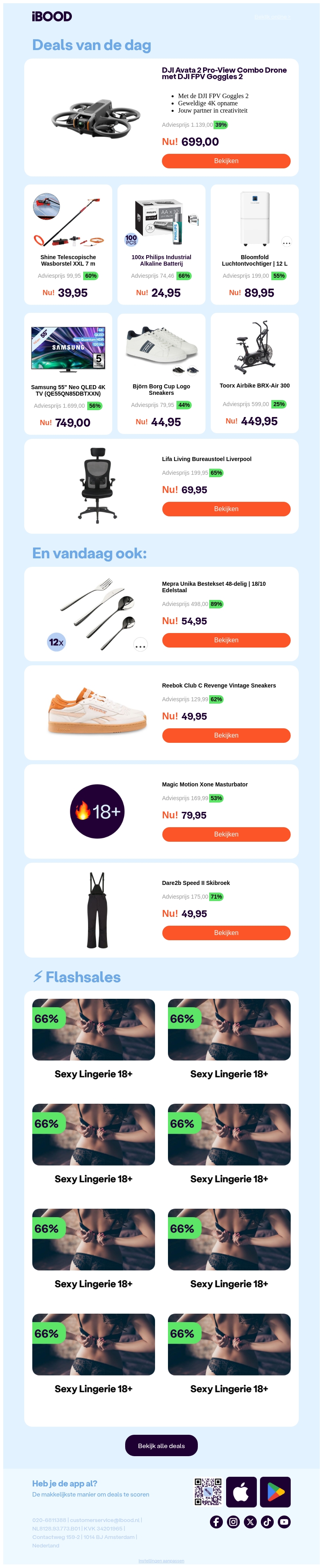The width and height of the screenshot is (323, 1568).
Task: Open the Samsung 55" Neo QLED TV deal
Action: point(68,390)
